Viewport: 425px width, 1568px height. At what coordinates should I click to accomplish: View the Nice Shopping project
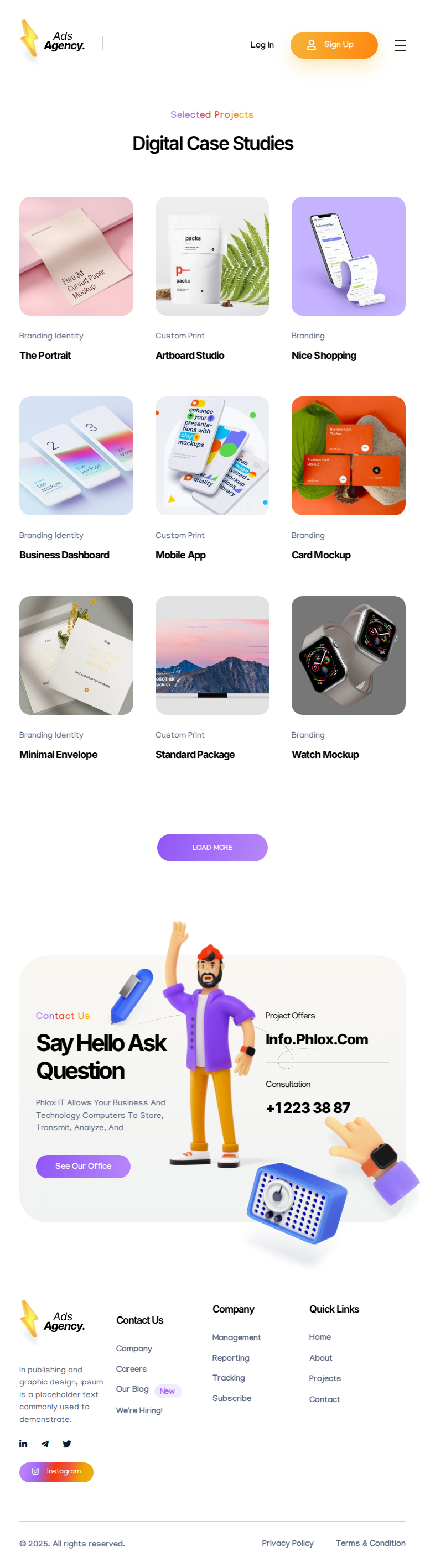point(348,256)
